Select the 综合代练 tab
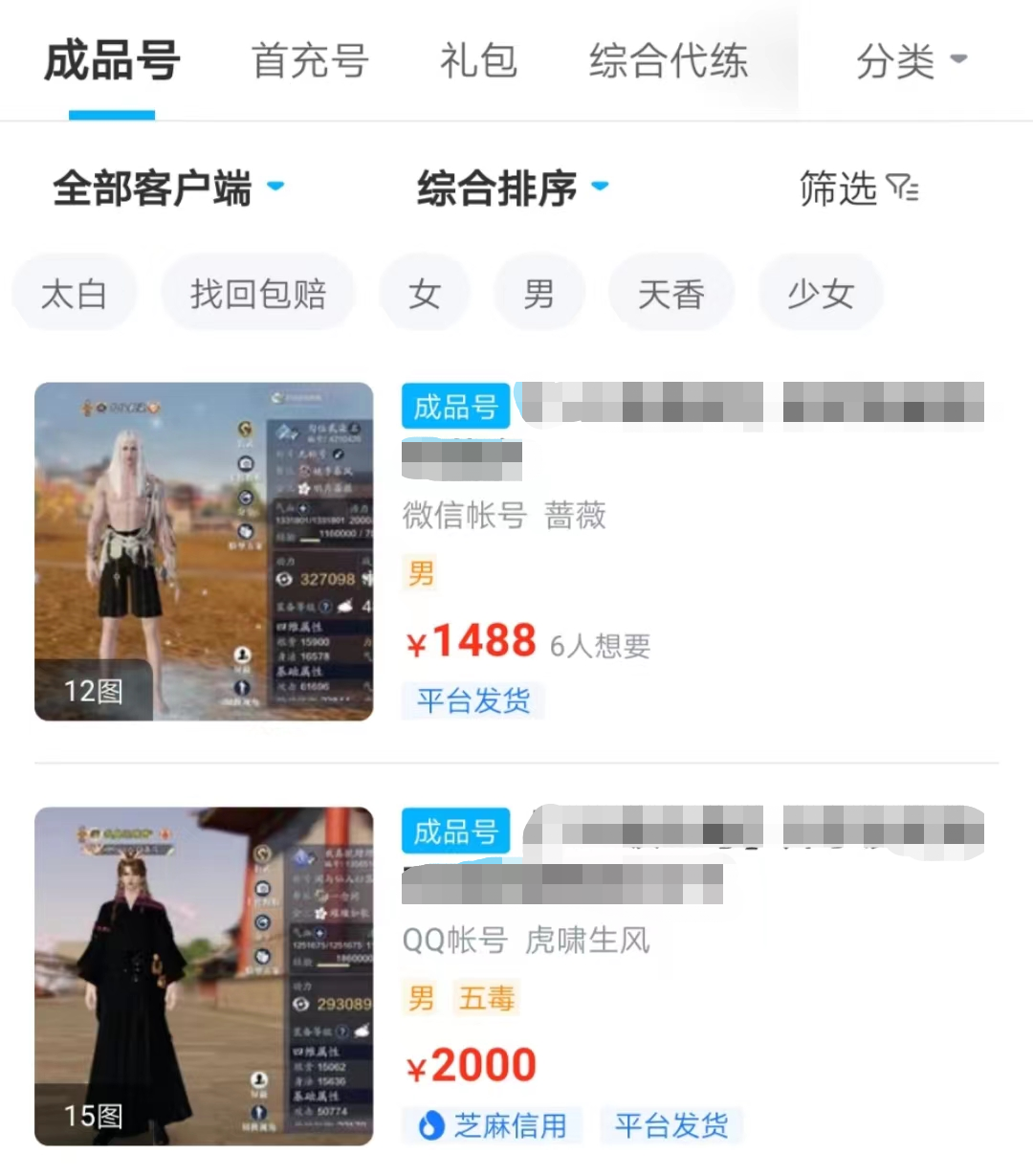Image resolution: width=1033 pixels, height=1176 pixels. (668, 61)
